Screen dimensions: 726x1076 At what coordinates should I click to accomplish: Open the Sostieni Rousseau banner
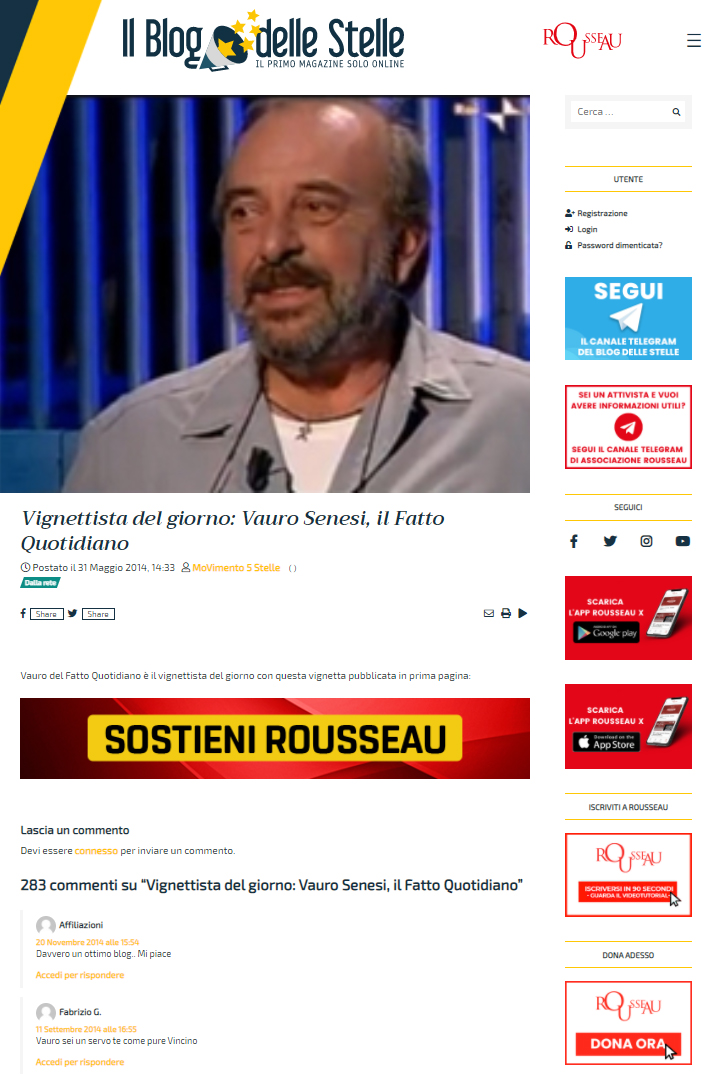[x=275, y=738]
